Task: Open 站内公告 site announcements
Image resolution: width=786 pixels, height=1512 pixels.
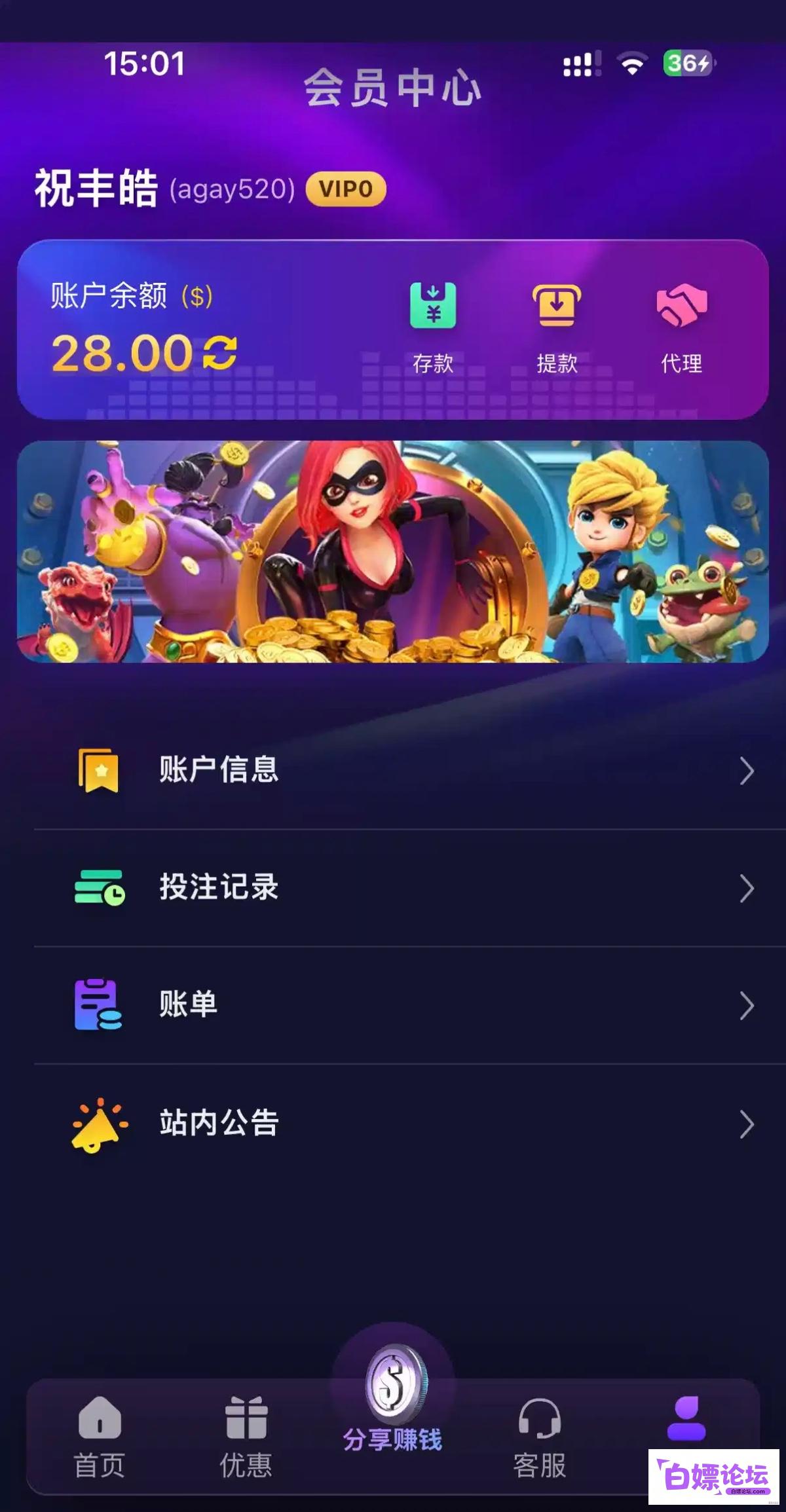Action: (409, 1123)
